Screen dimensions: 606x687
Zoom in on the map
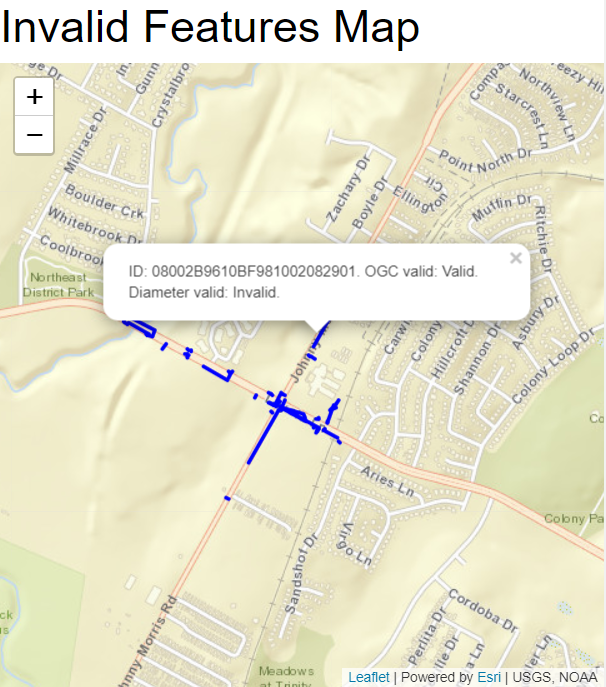(x=34, y=97)
